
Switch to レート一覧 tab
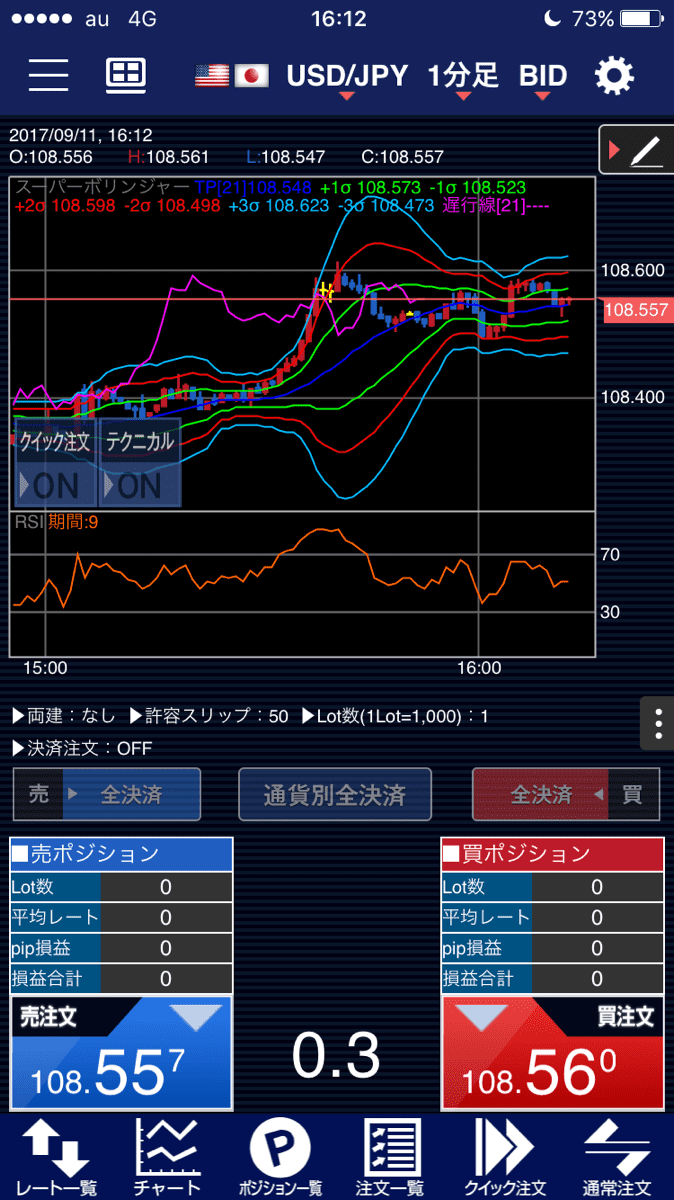pyautogui.click(x=59, y=1157)
